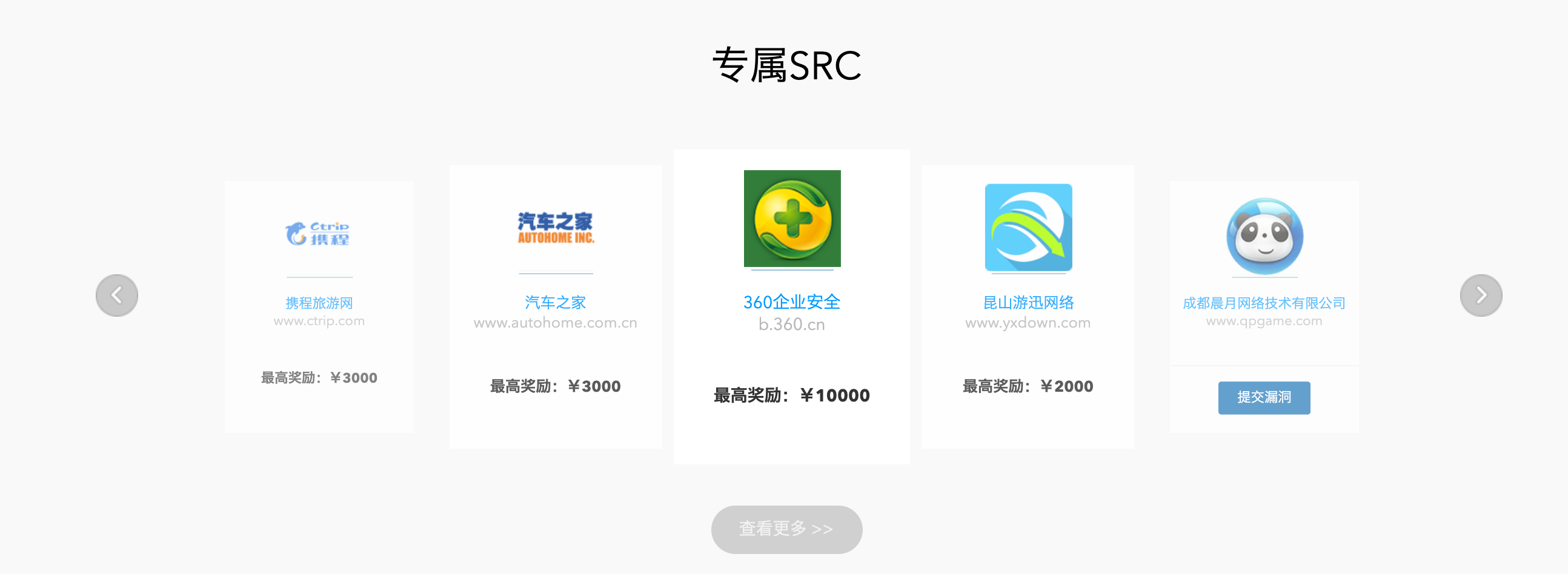
Task: Show next SRC cards with right arrow
Action: pyautogui.click(x=1480, y=295)
